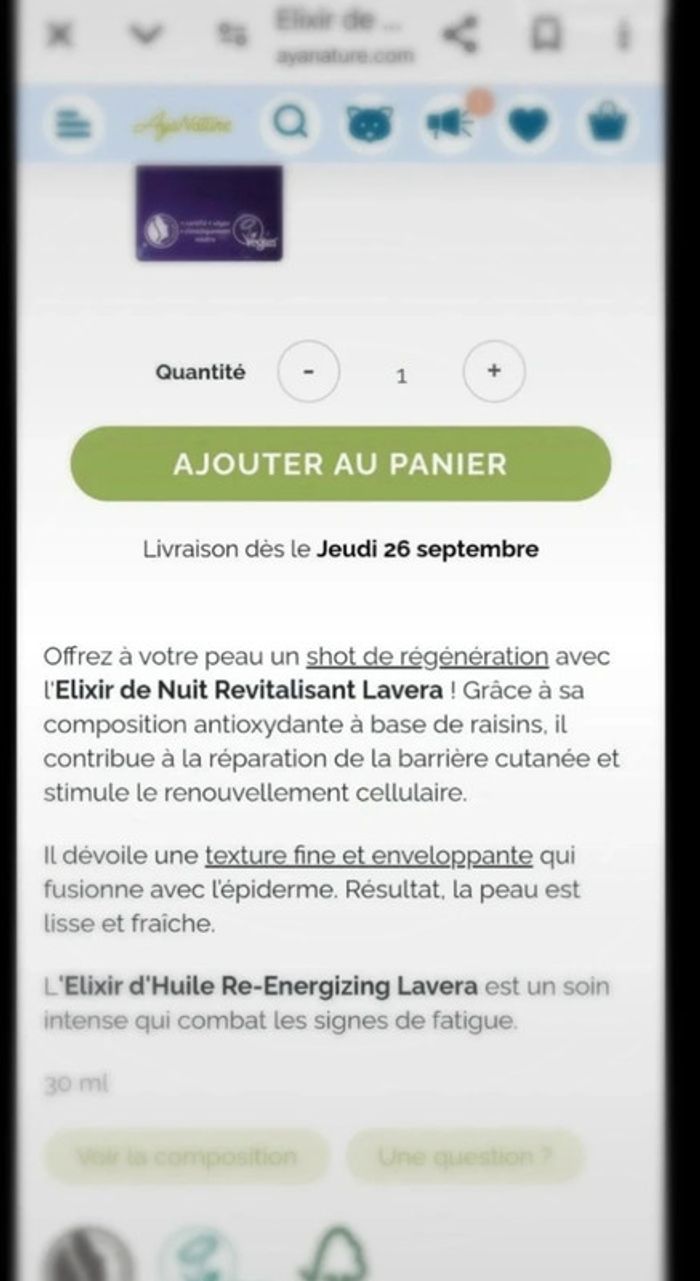The image size is (700, 1281).
Task: Close the browser tab with the X
Action: [x=61, y=36]
